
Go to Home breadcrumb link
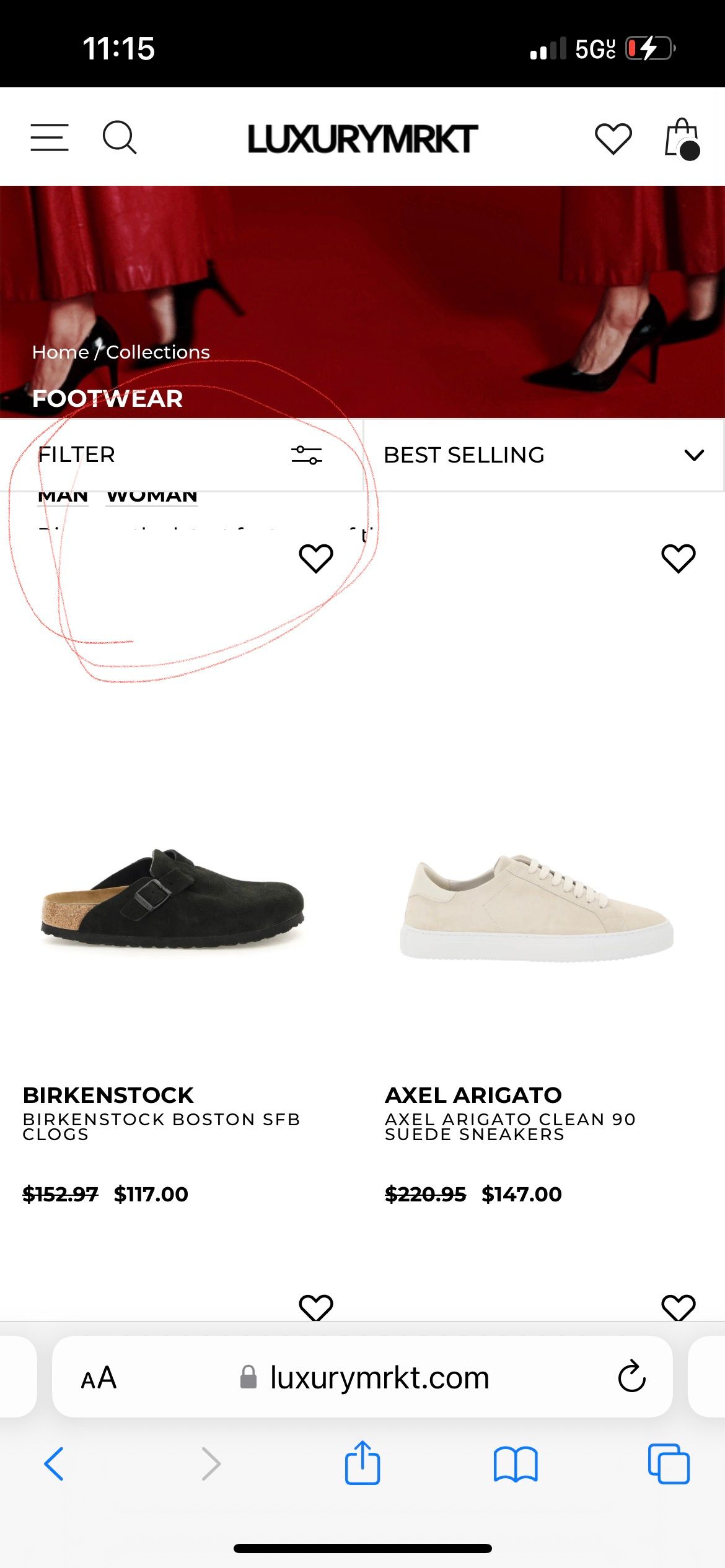[60, 352]
